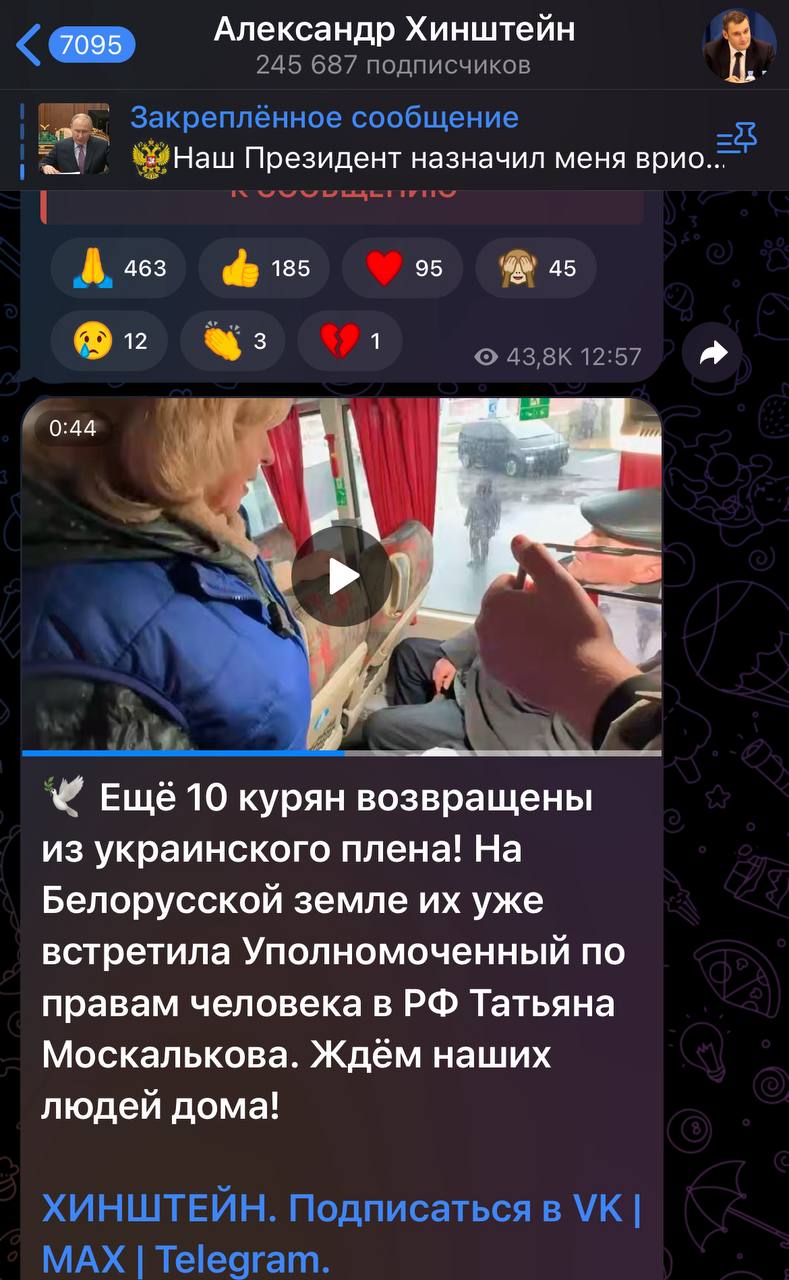Open the Telegram subscribe link
Viewport: 789px width, 1280px height.
(x=238, y=1256)
